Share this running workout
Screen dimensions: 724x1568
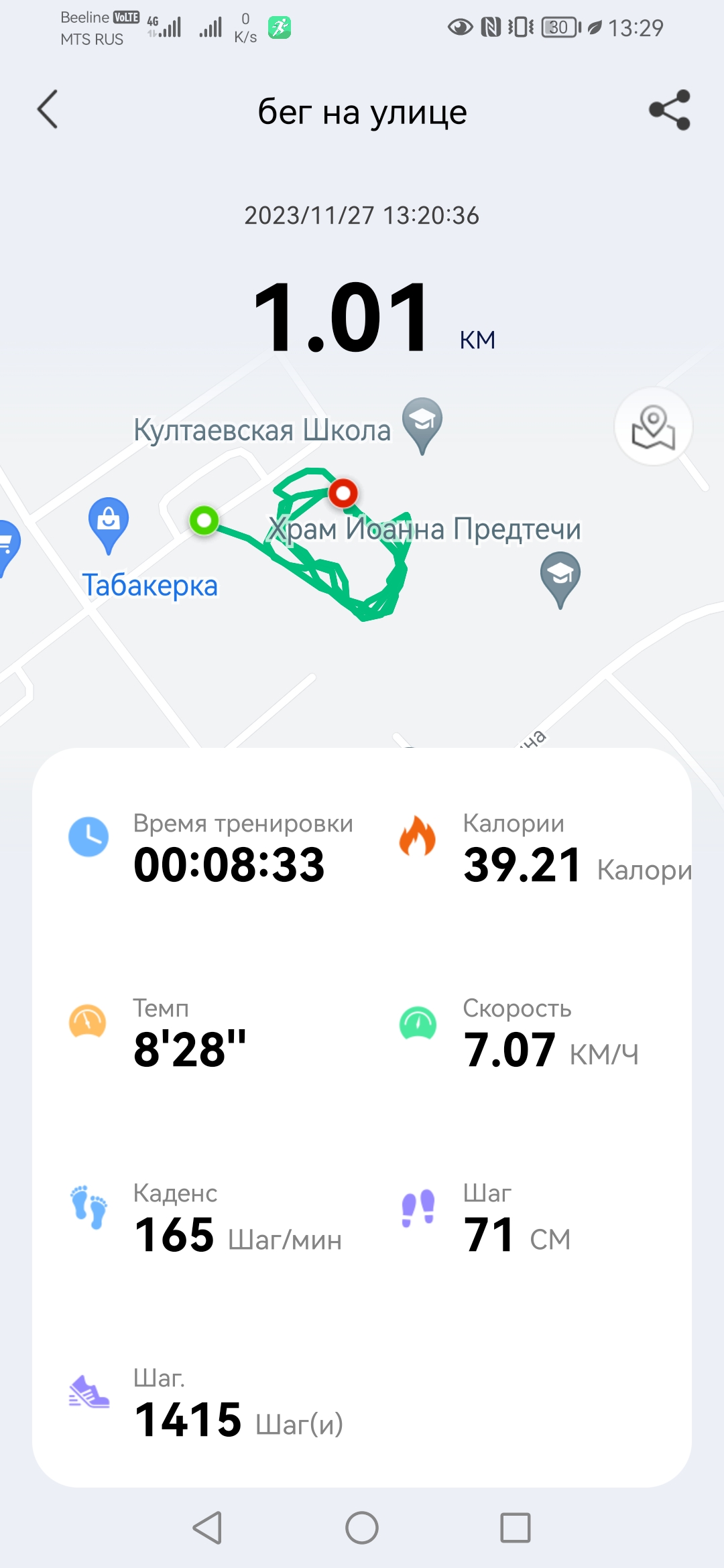pos(669,110)
